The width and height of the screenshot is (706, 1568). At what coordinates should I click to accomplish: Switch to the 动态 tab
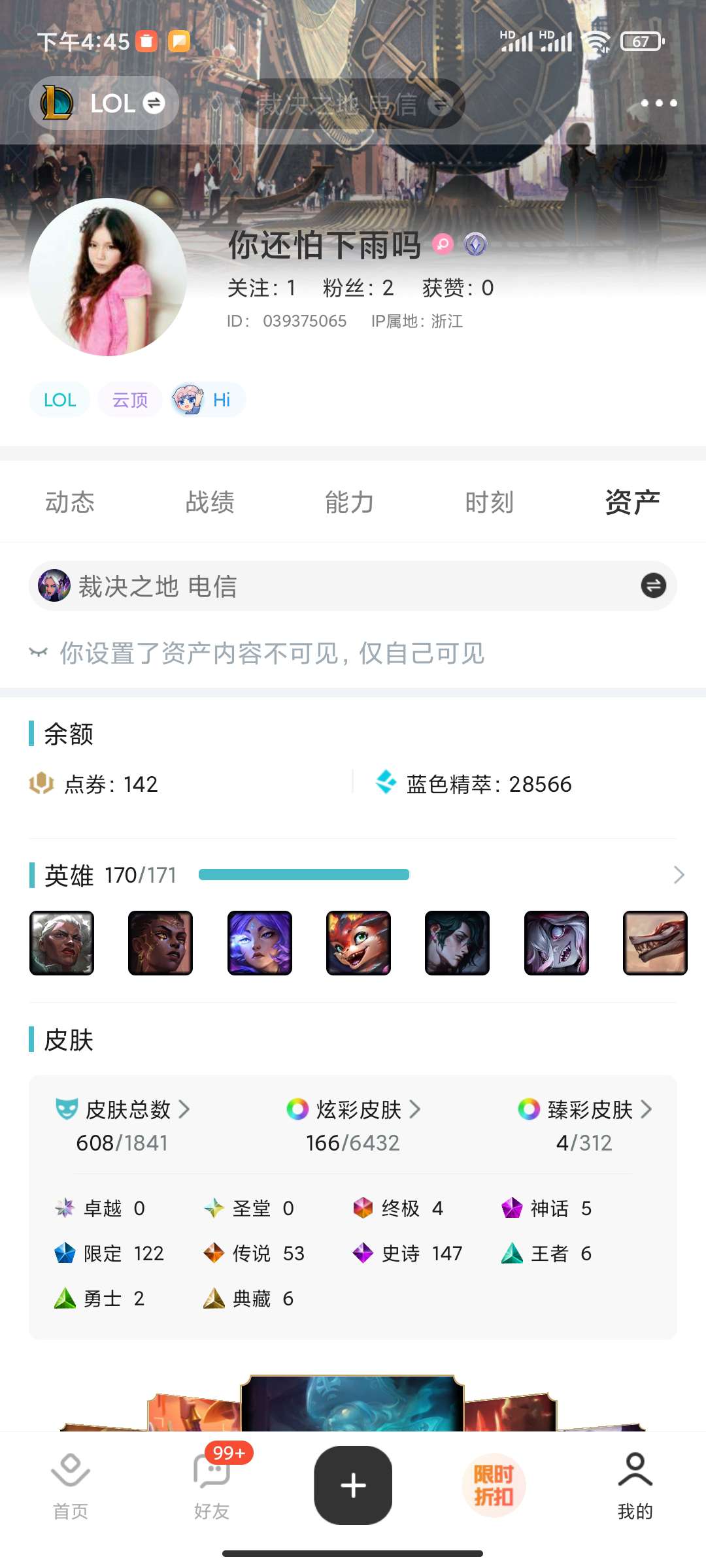pos(70,502)
